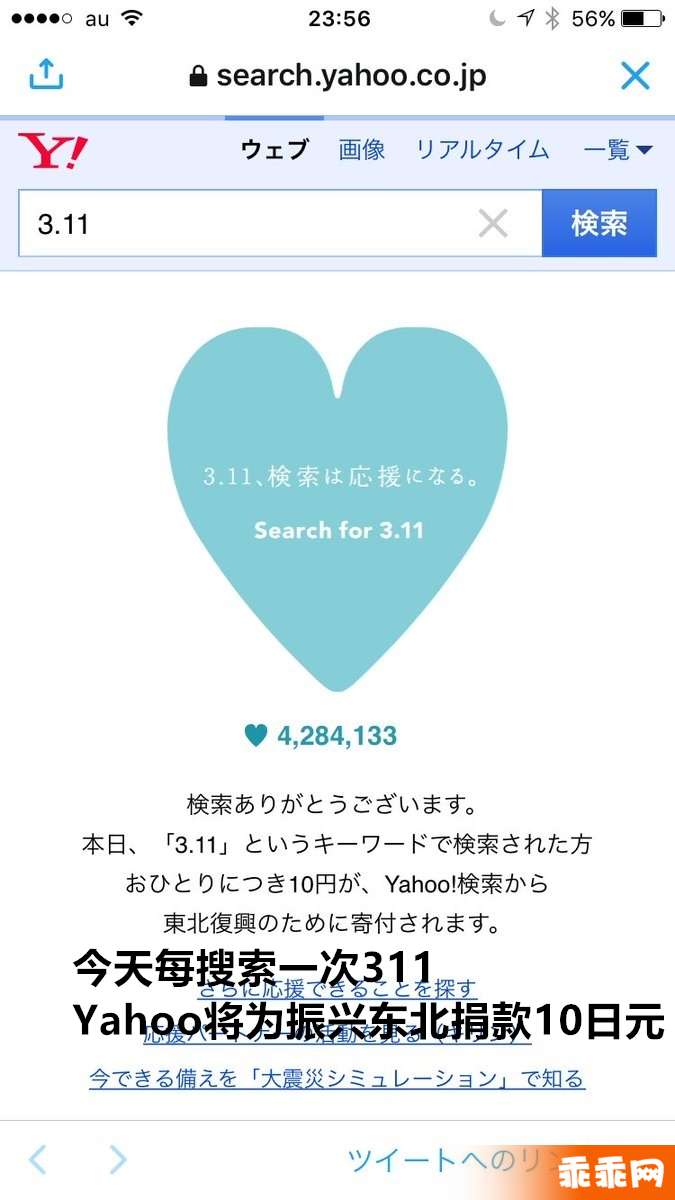675x1200 pixels.
Task: Clear the search text with the X
Action: tap(493, 224)
